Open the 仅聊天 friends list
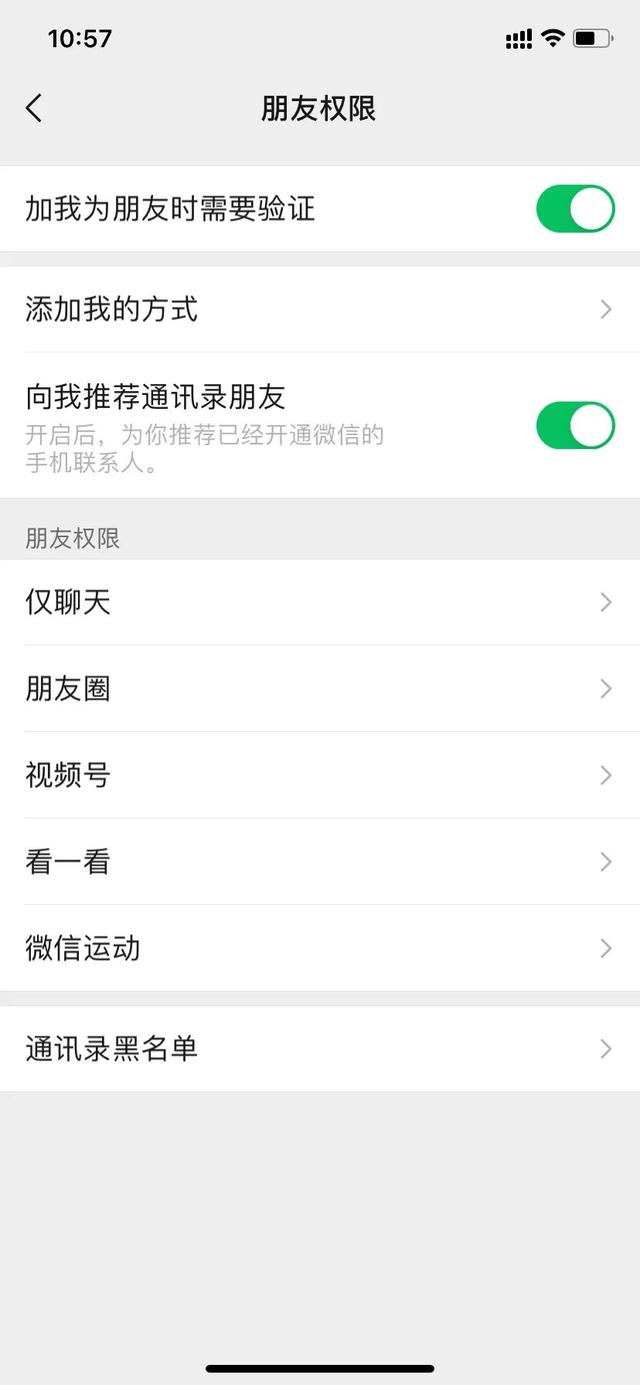The image size is (640, 1385). [x=320, y=602]
